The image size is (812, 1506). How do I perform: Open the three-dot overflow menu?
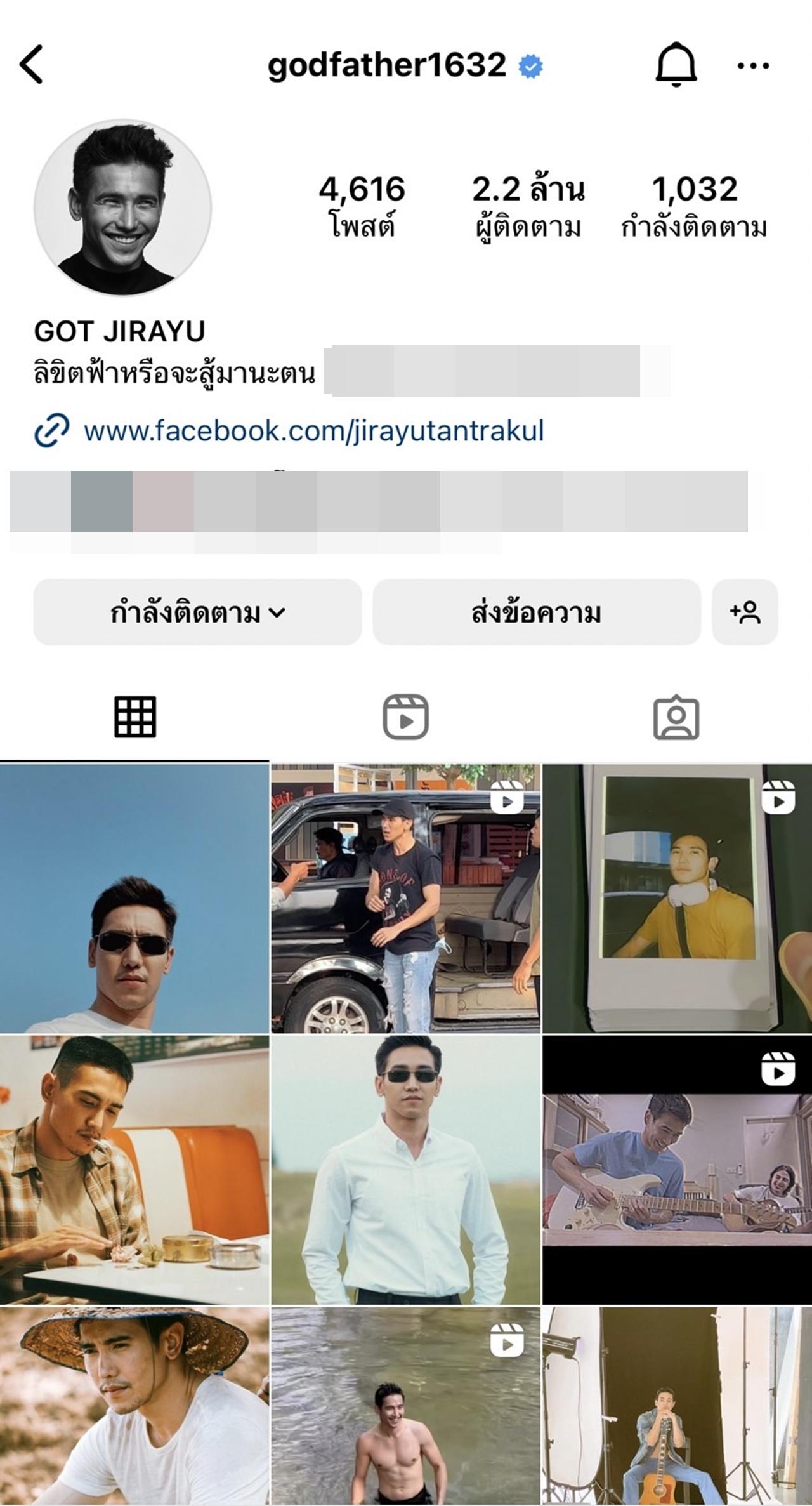753,65
